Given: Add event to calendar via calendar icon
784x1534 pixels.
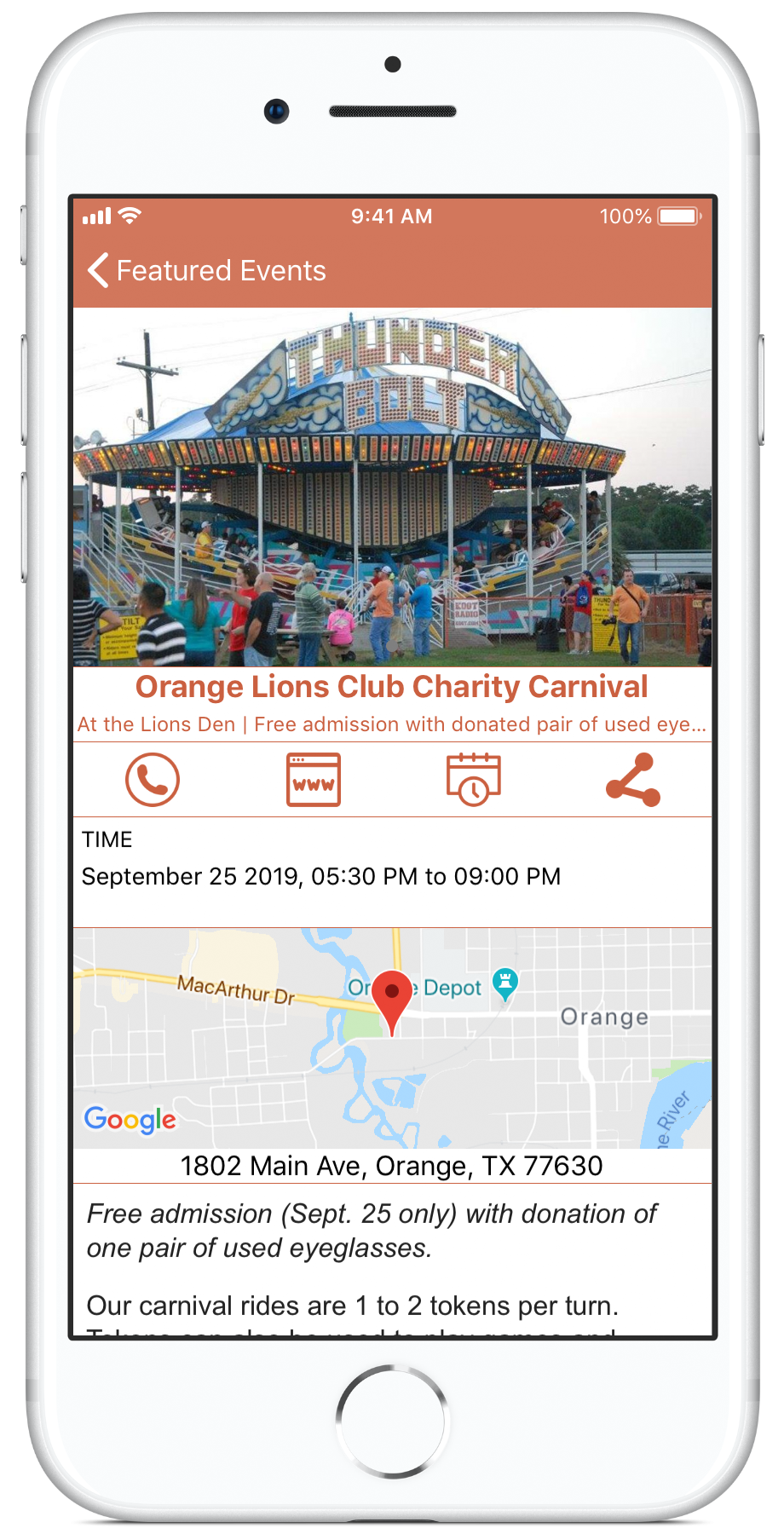Looking at the screenshot, I should coord(474,780).
